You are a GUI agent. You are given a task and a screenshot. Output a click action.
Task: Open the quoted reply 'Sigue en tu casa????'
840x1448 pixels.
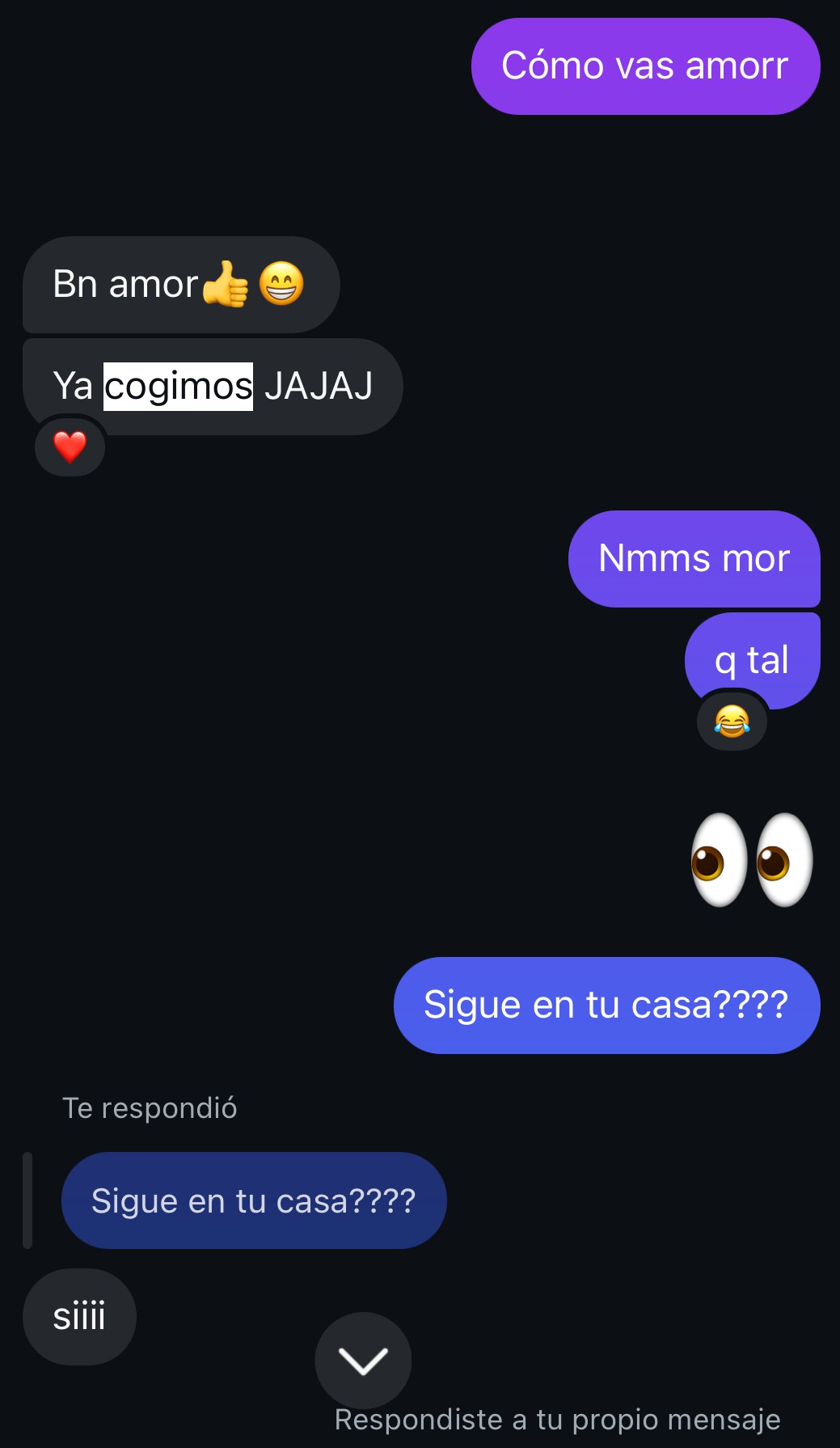(254, 1200)
